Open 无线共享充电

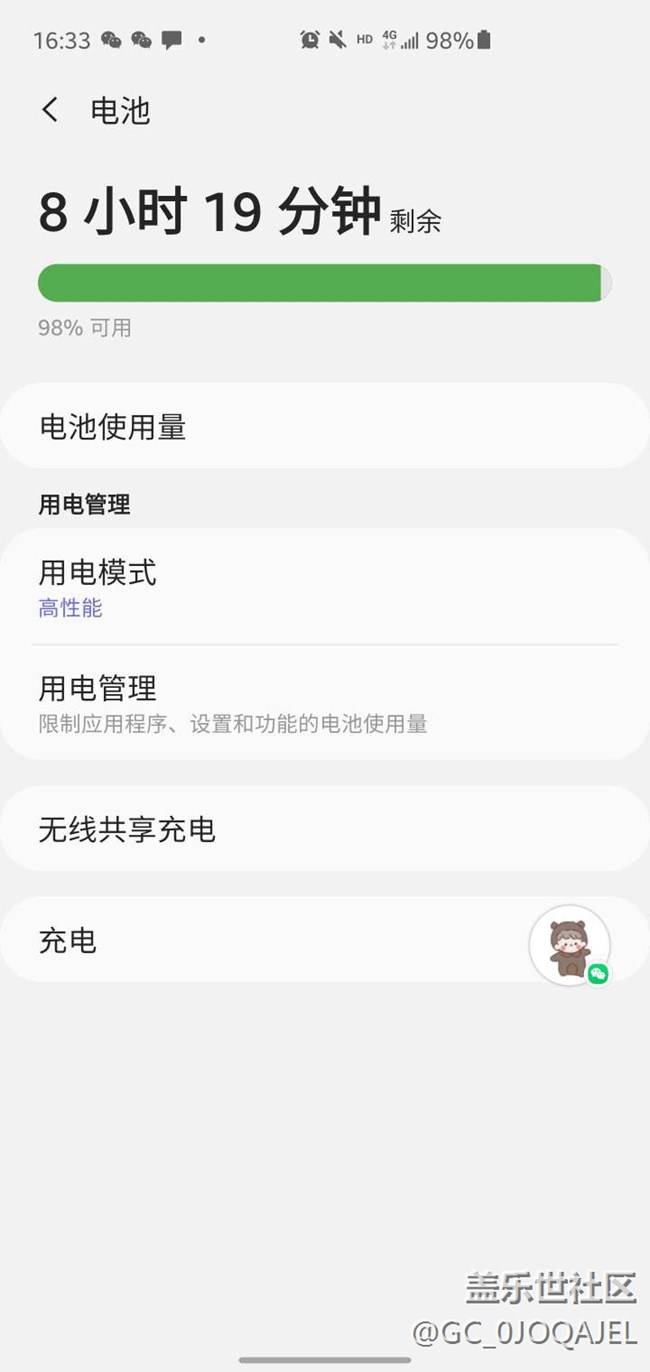[x=324, y=829]
